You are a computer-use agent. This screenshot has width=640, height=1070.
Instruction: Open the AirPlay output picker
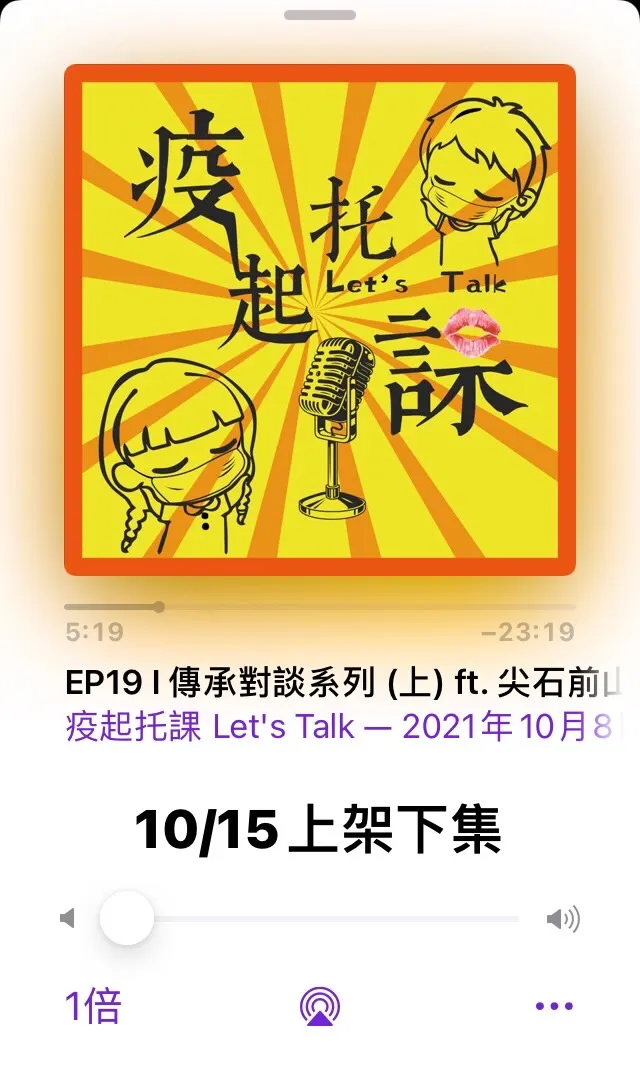point(320,1006)
